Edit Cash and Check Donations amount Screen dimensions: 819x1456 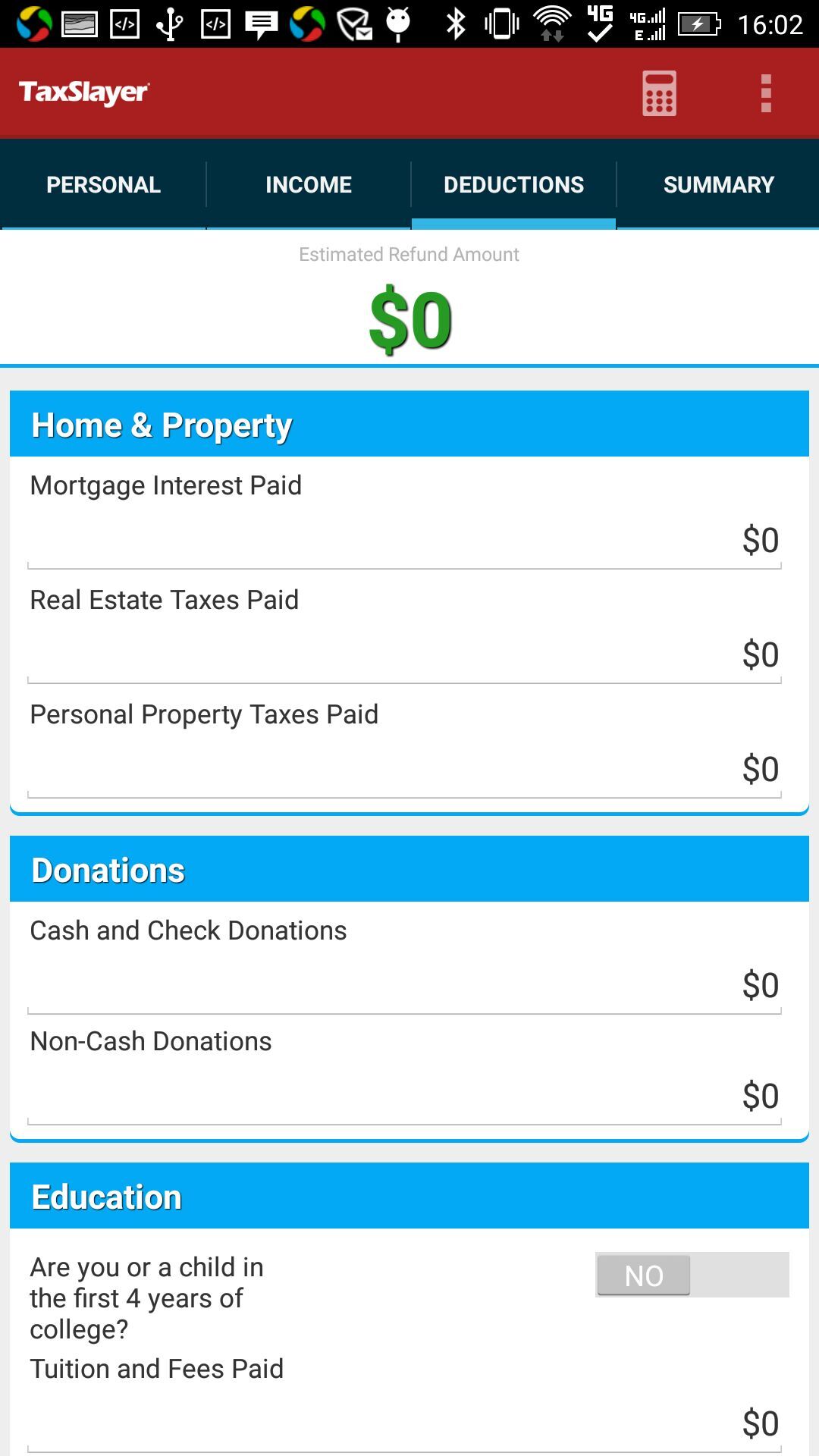(x=404, y=986)
